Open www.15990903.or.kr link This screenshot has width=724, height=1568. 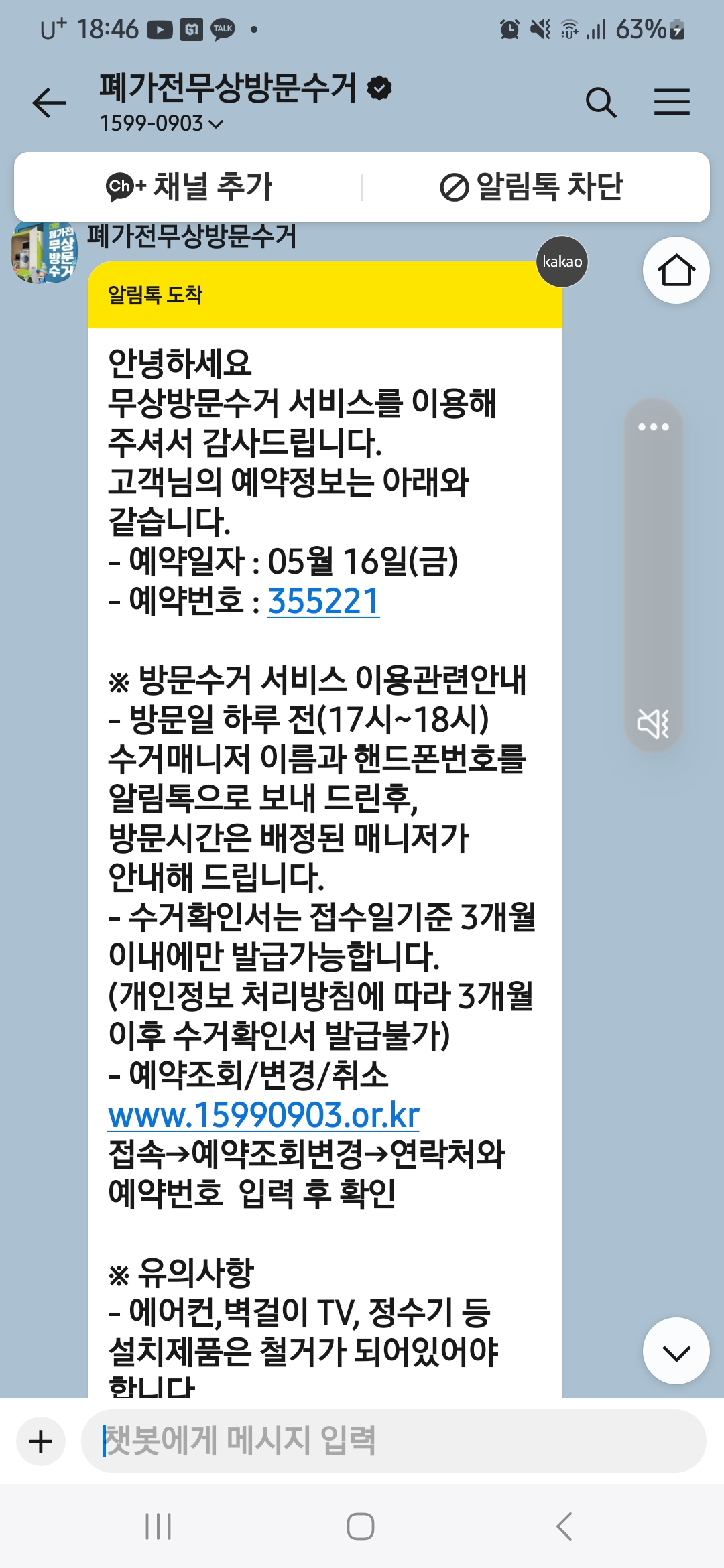tap(264, 1115)
